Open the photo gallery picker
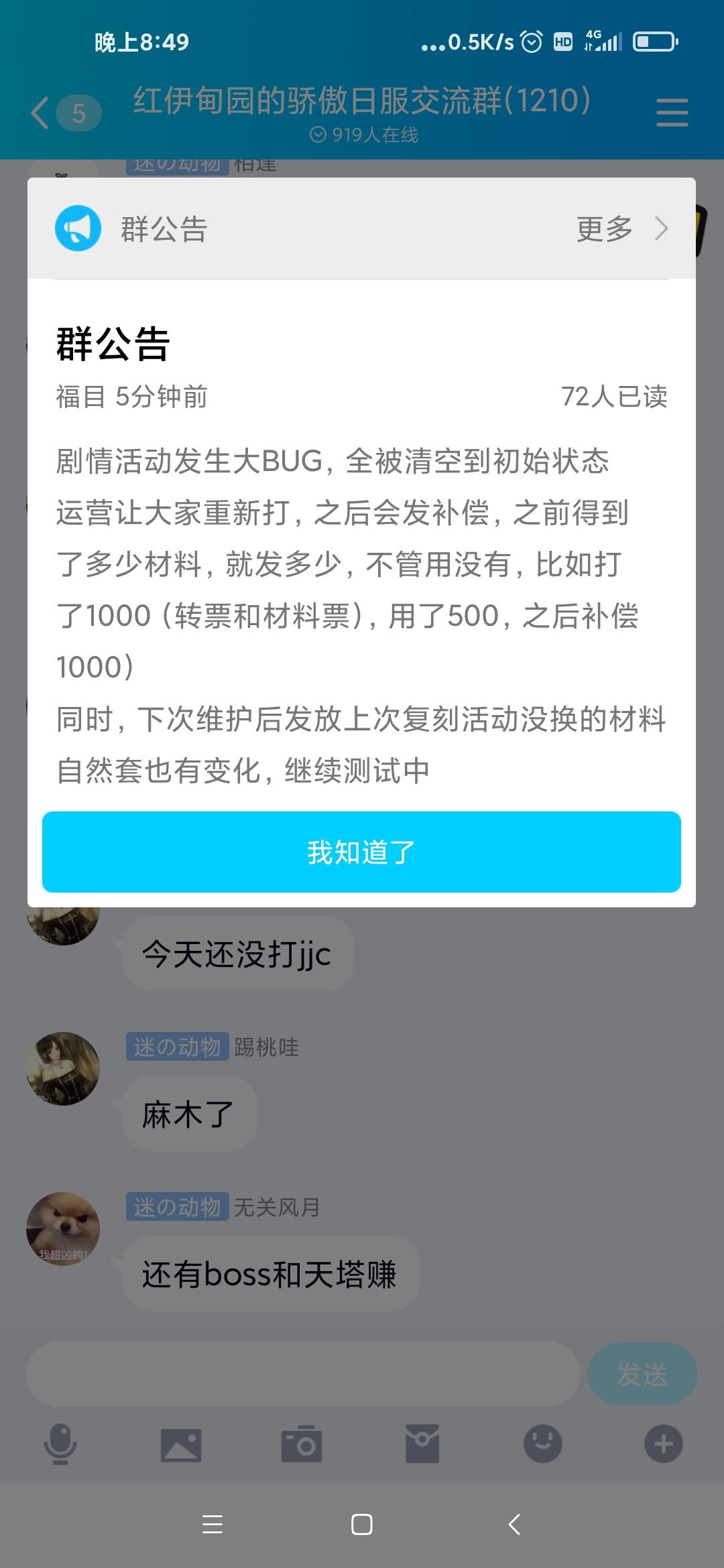Viewport: 724px width, 1568px height. point(181,1443)
